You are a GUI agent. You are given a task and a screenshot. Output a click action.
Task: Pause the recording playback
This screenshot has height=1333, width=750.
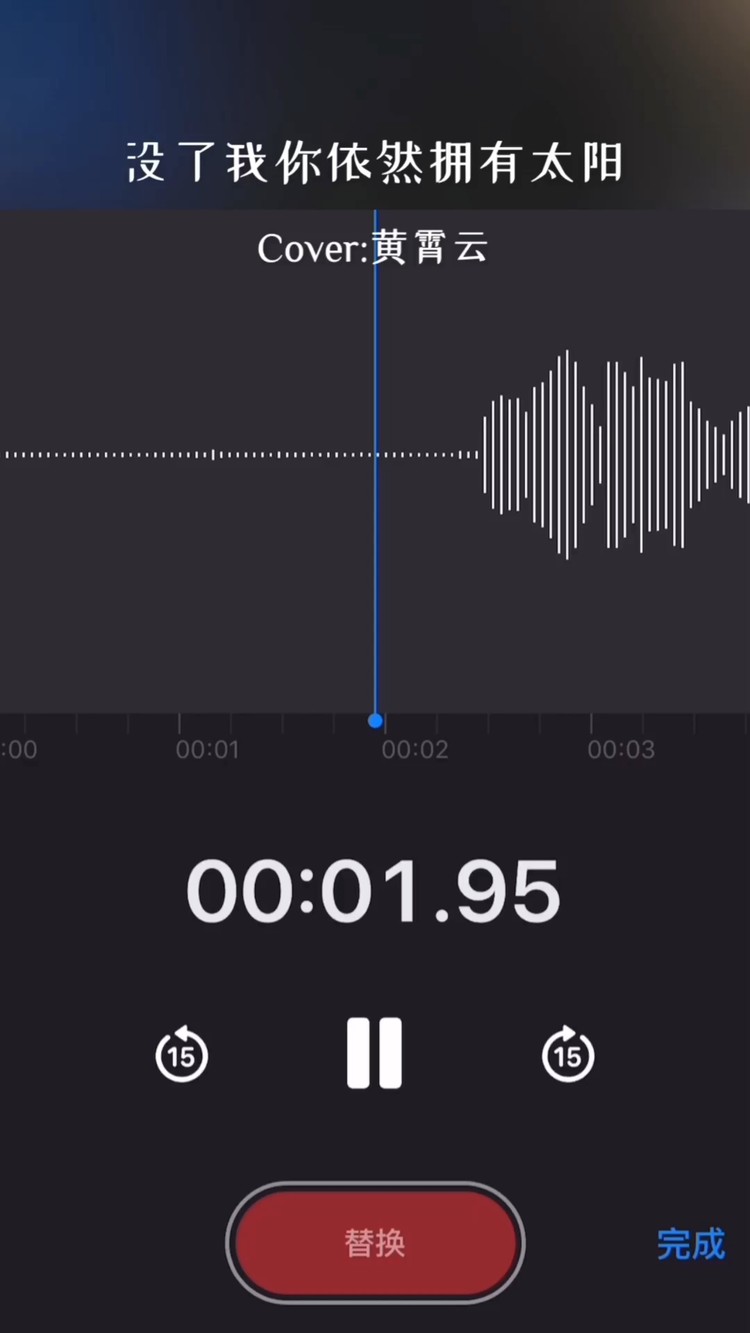pyautogui.click(x=374, y=1053)
